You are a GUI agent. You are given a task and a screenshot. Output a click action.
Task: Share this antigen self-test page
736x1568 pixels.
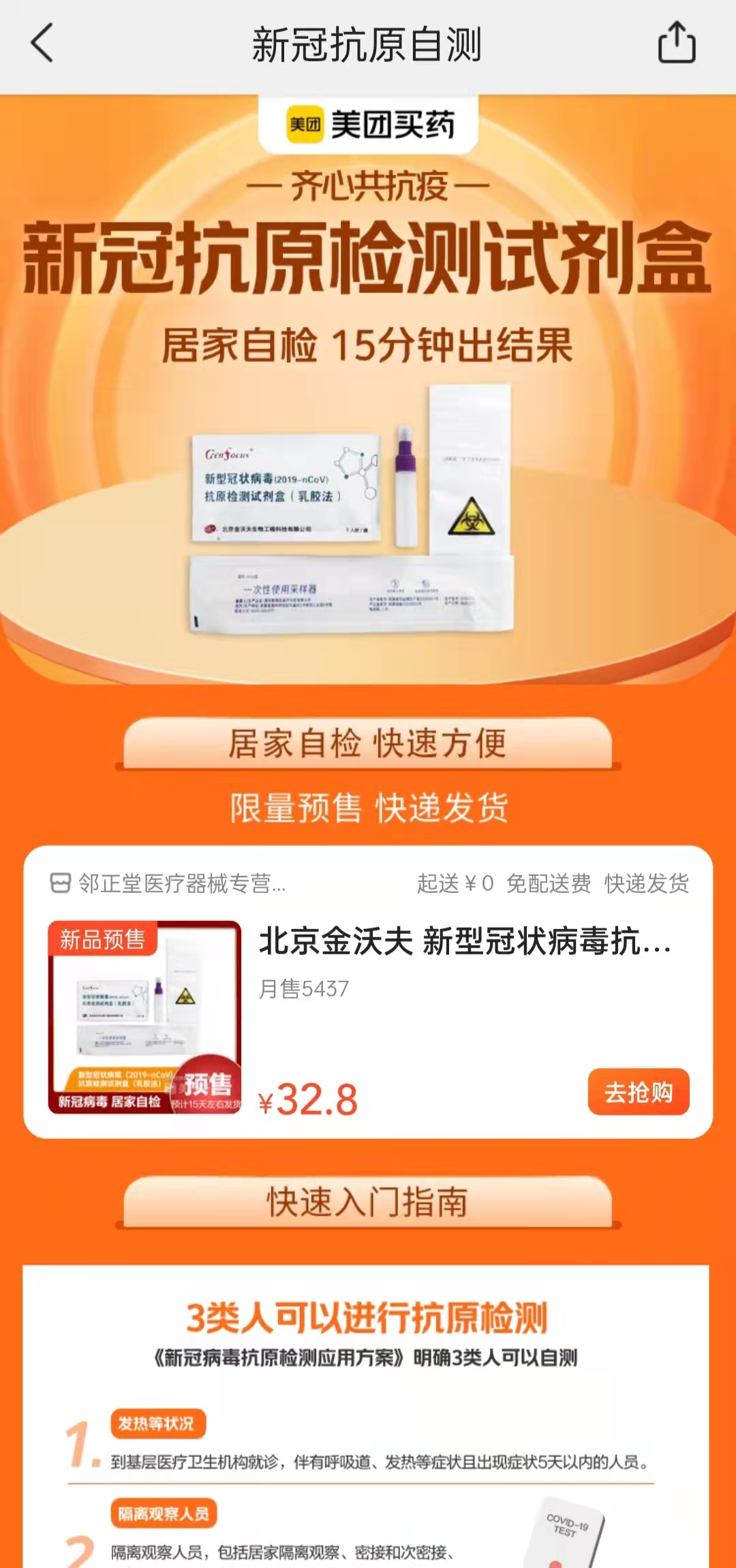(676, 43)
